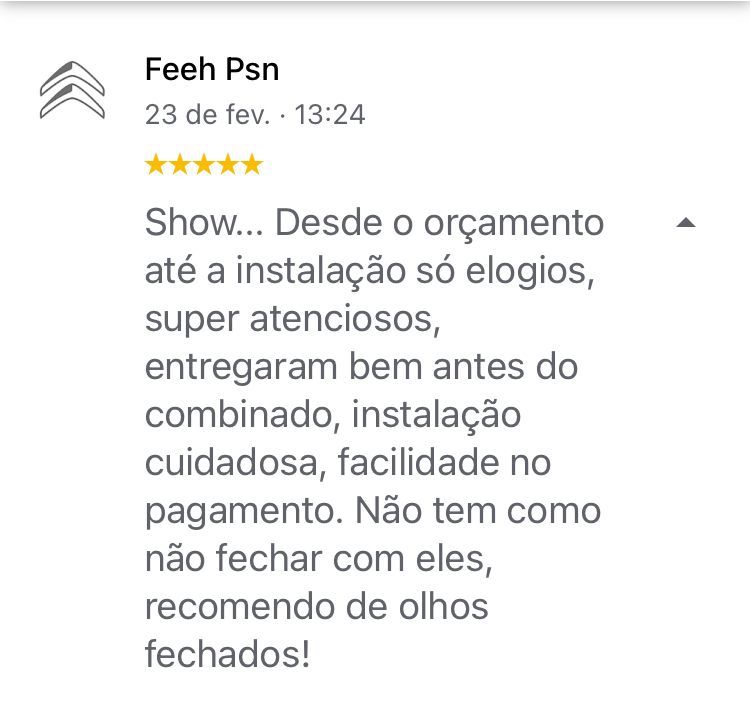Open Feeh Psn's profile picture

pyautogui.click(x=72, y=91)
